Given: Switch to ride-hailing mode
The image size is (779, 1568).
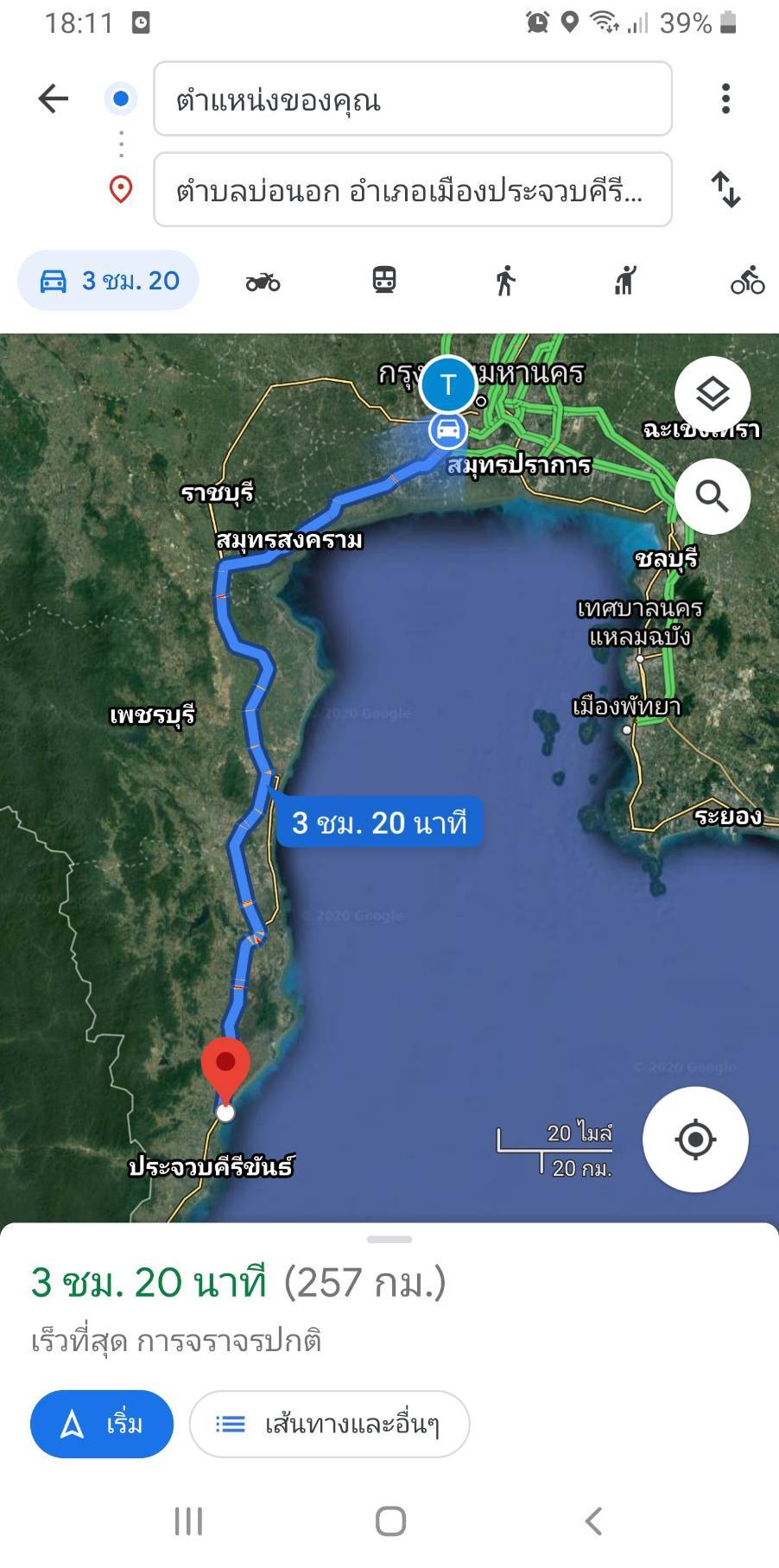Looking at the screenshot, I should tap(625, 281).
